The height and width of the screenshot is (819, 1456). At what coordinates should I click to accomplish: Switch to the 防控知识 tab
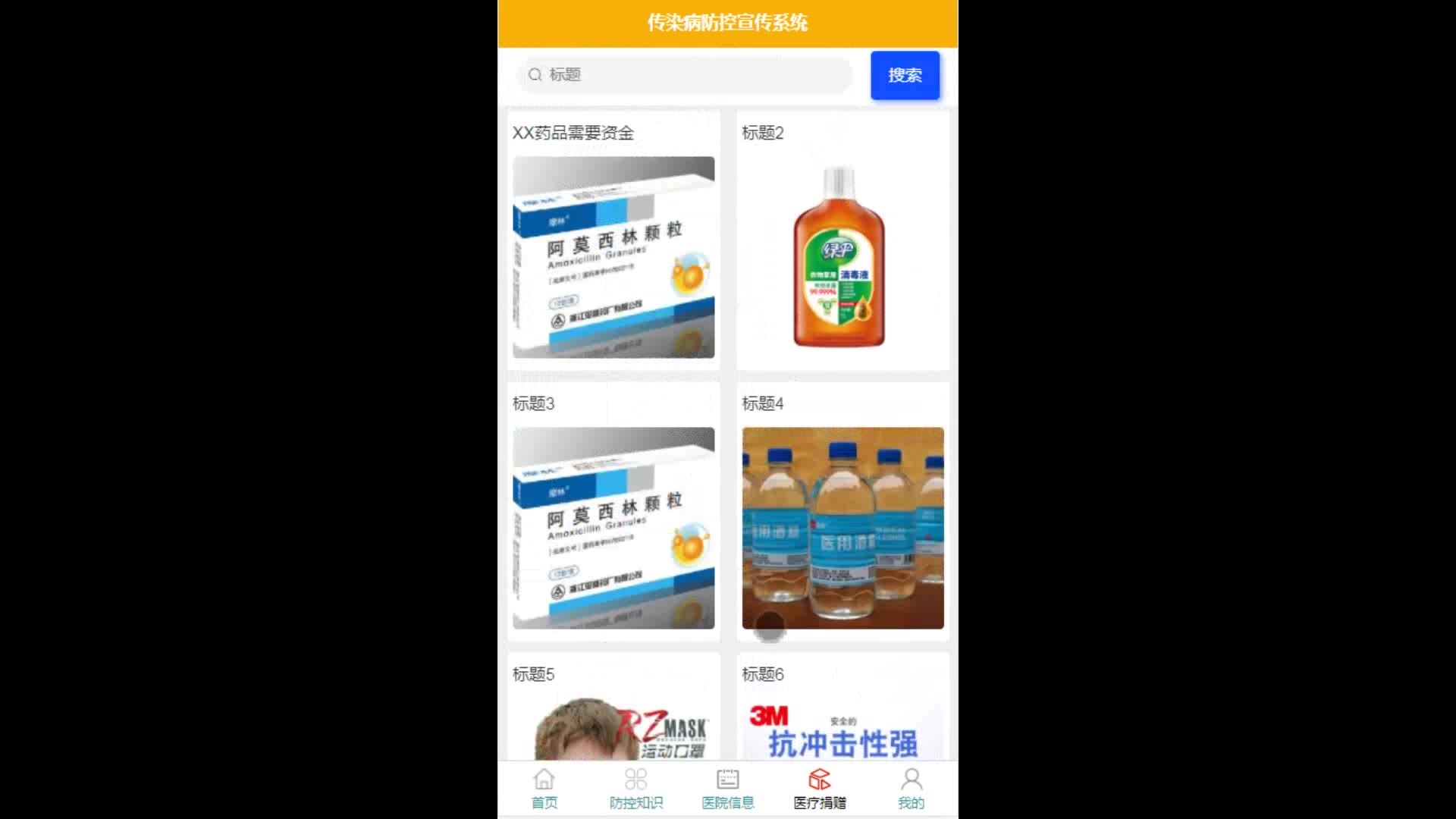(x=635, y=789)
